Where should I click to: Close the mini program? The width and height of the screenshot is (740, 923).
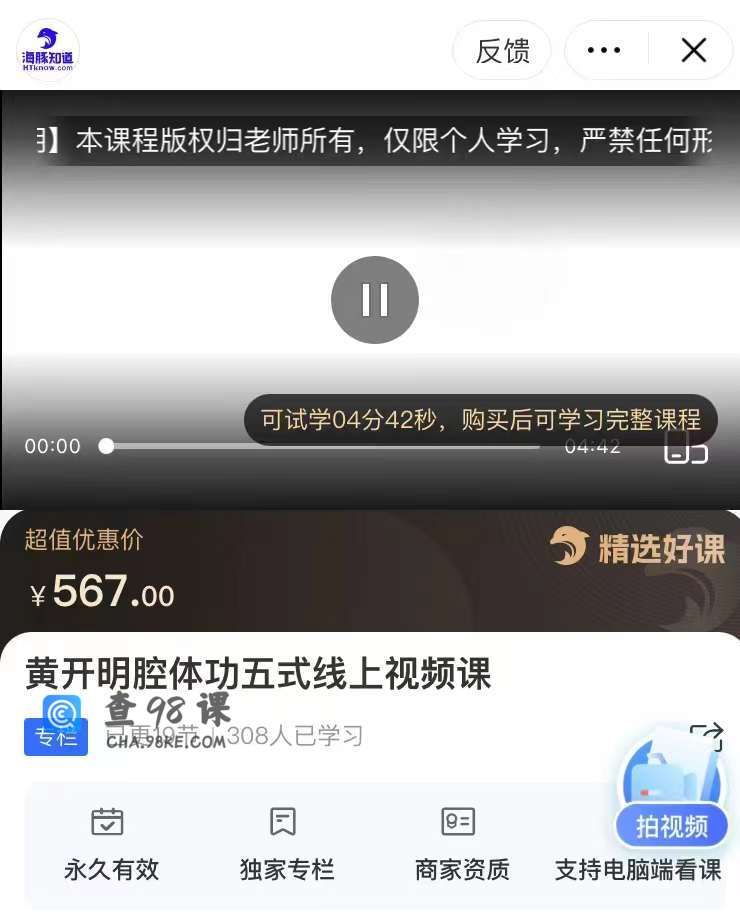click(x=694, y=51)
